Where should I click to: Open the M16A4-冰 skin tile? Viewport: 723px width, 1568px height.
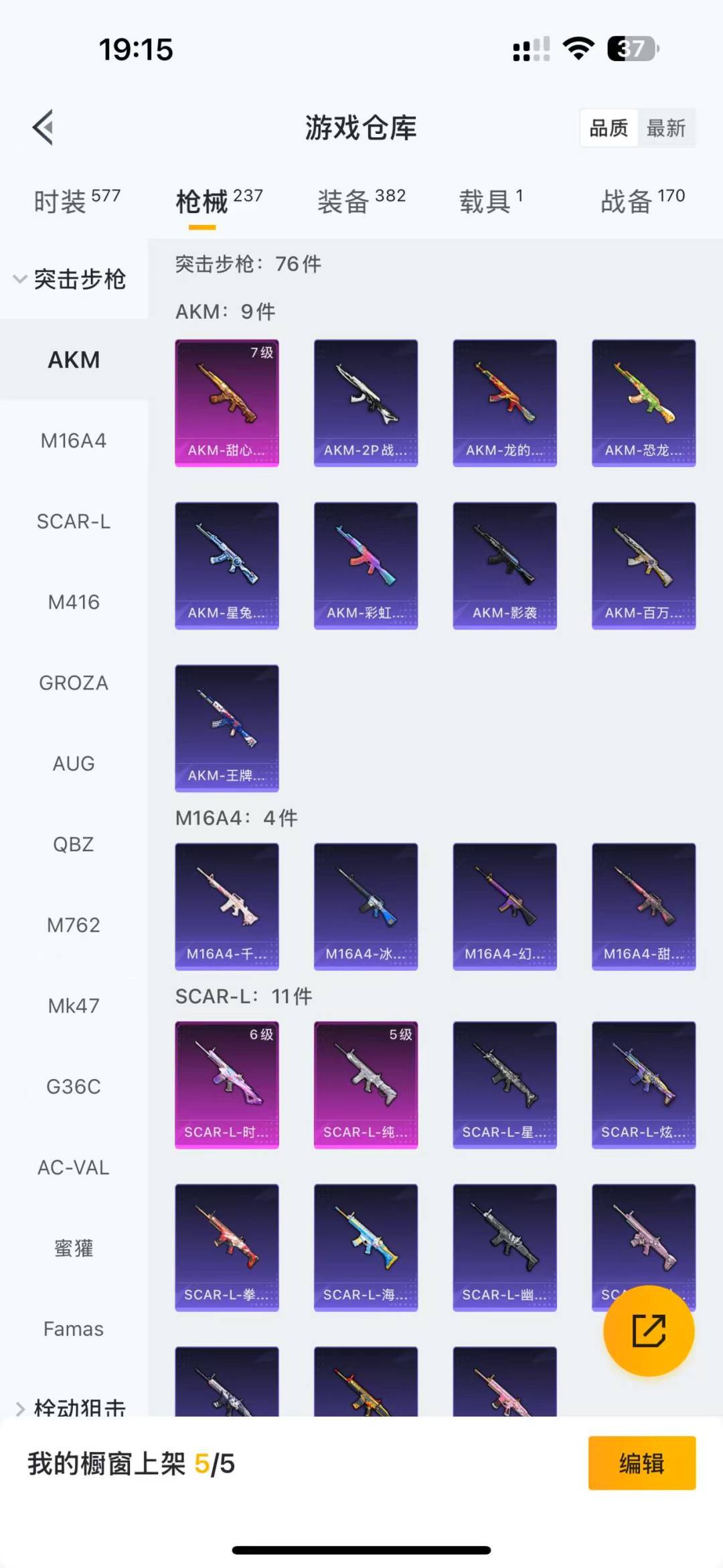[x=366, y=906]
